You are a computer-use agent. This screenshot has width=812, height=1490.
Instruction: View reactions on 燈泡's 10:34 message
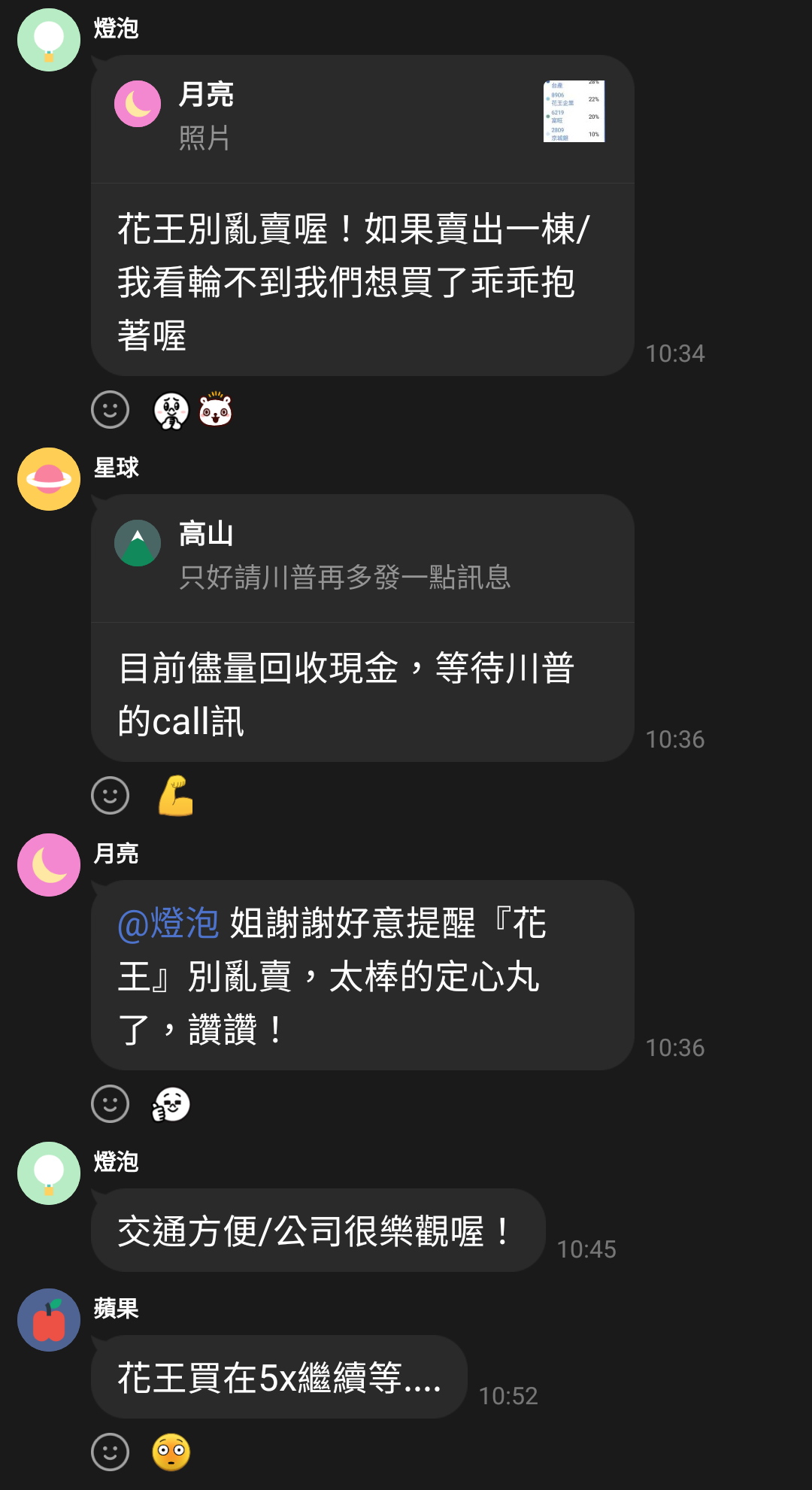pyautogui.click(x=193, y=410)
